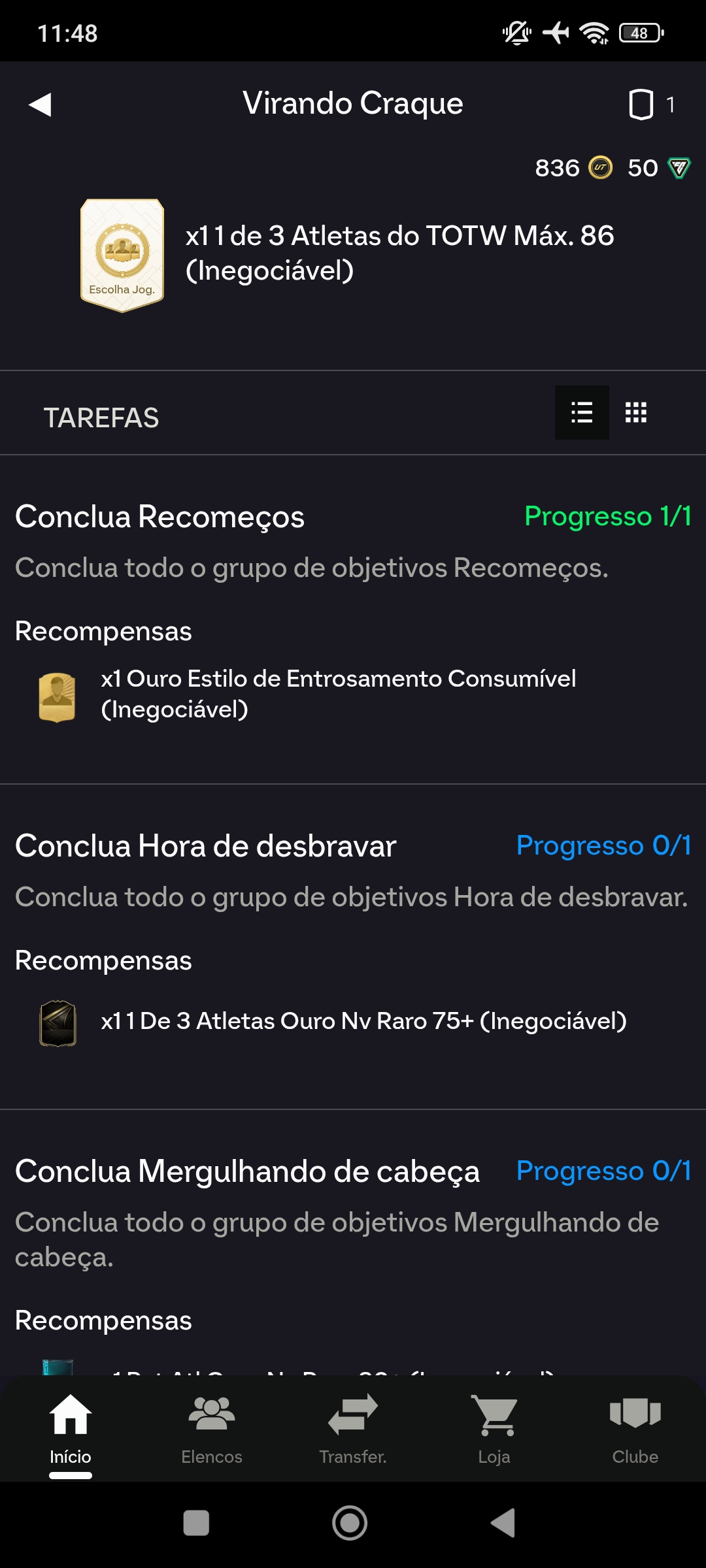Open recent apps with the square button
706x1568 pixels.
196,1523
